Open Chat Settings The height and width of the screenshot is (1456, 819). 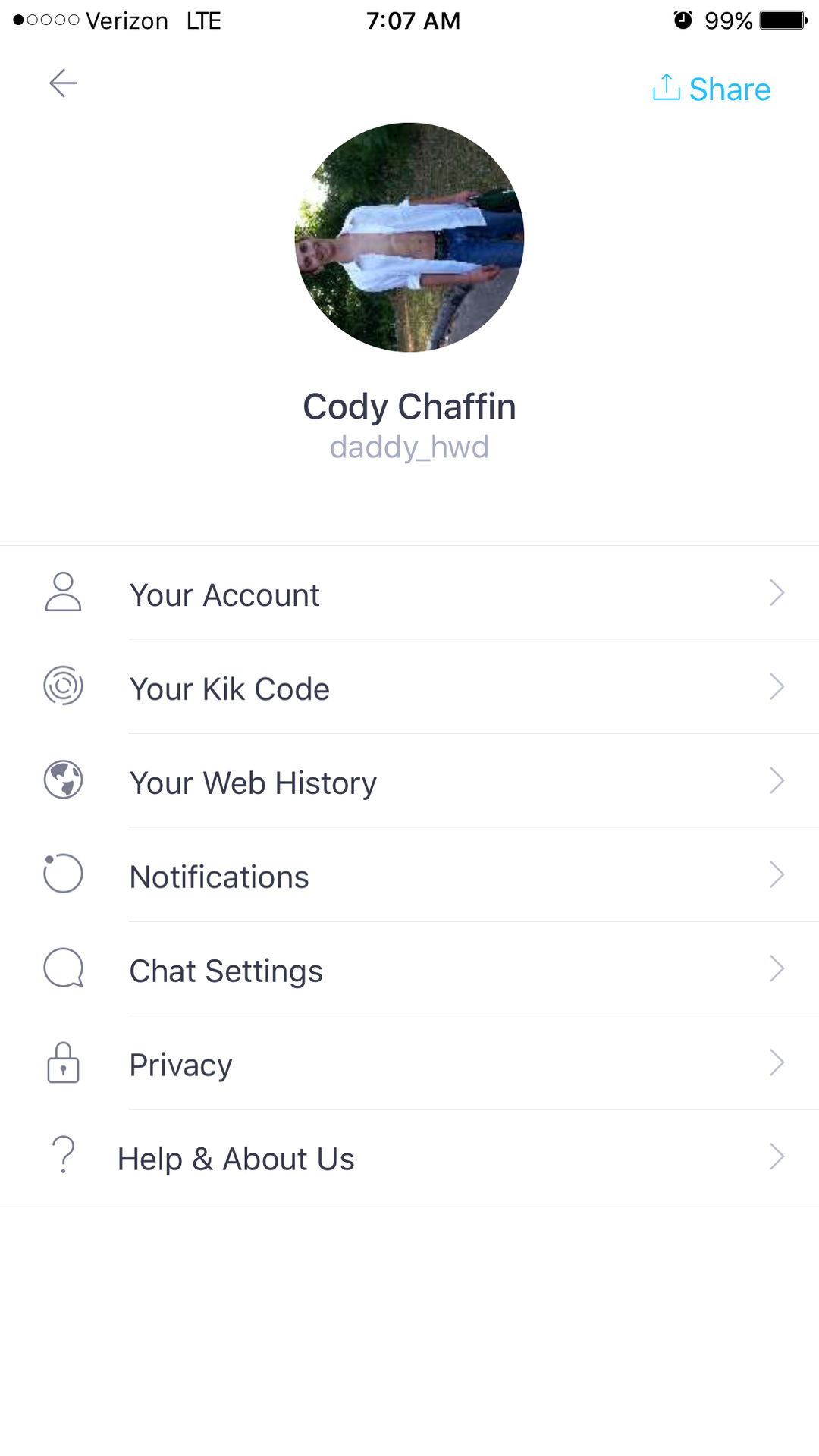point(409,970)
